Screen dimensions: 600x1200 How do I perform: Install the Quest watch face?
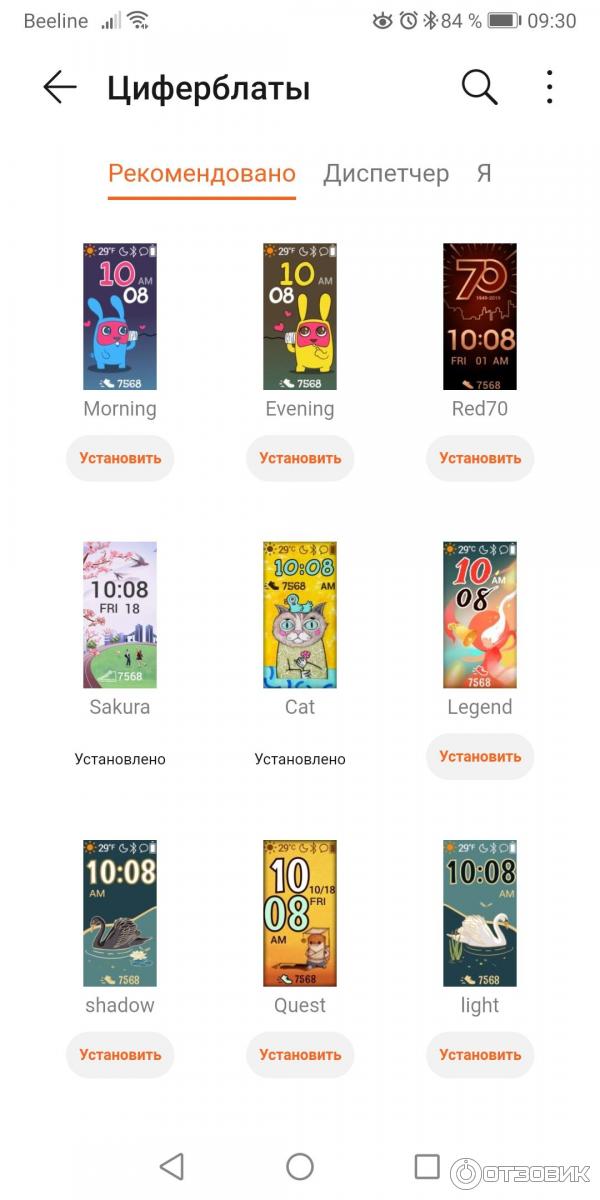300,1054
